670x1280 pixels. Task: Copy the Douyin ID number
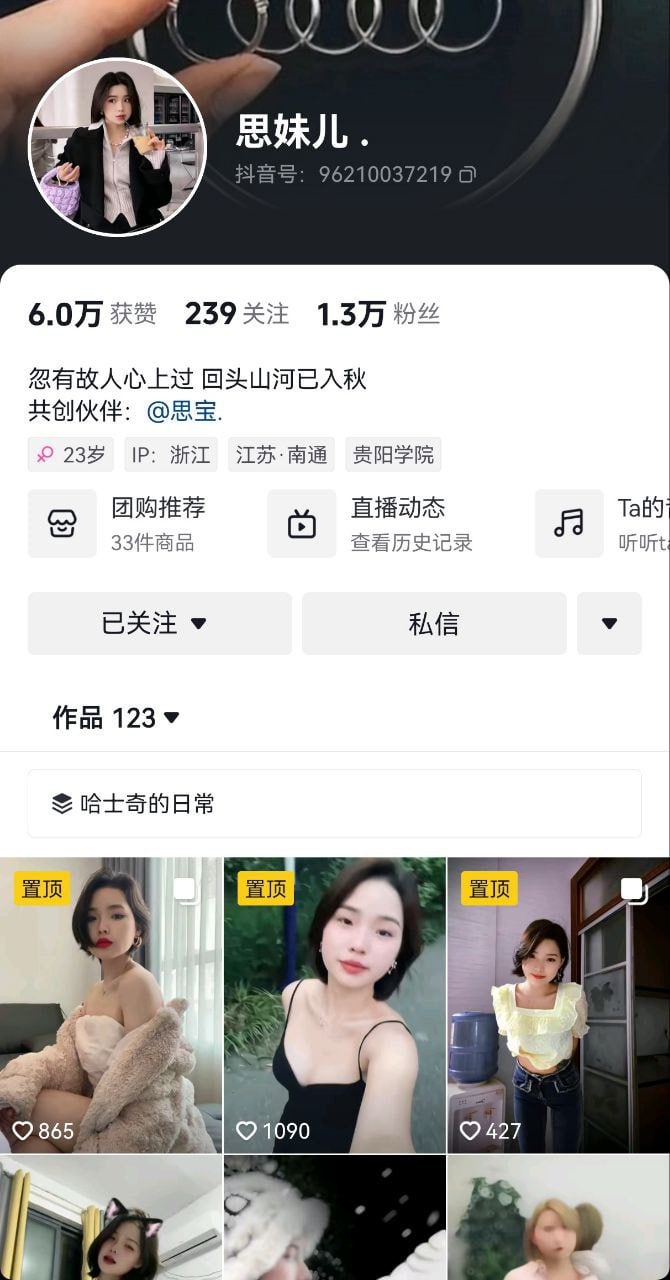tap(467, 175)
